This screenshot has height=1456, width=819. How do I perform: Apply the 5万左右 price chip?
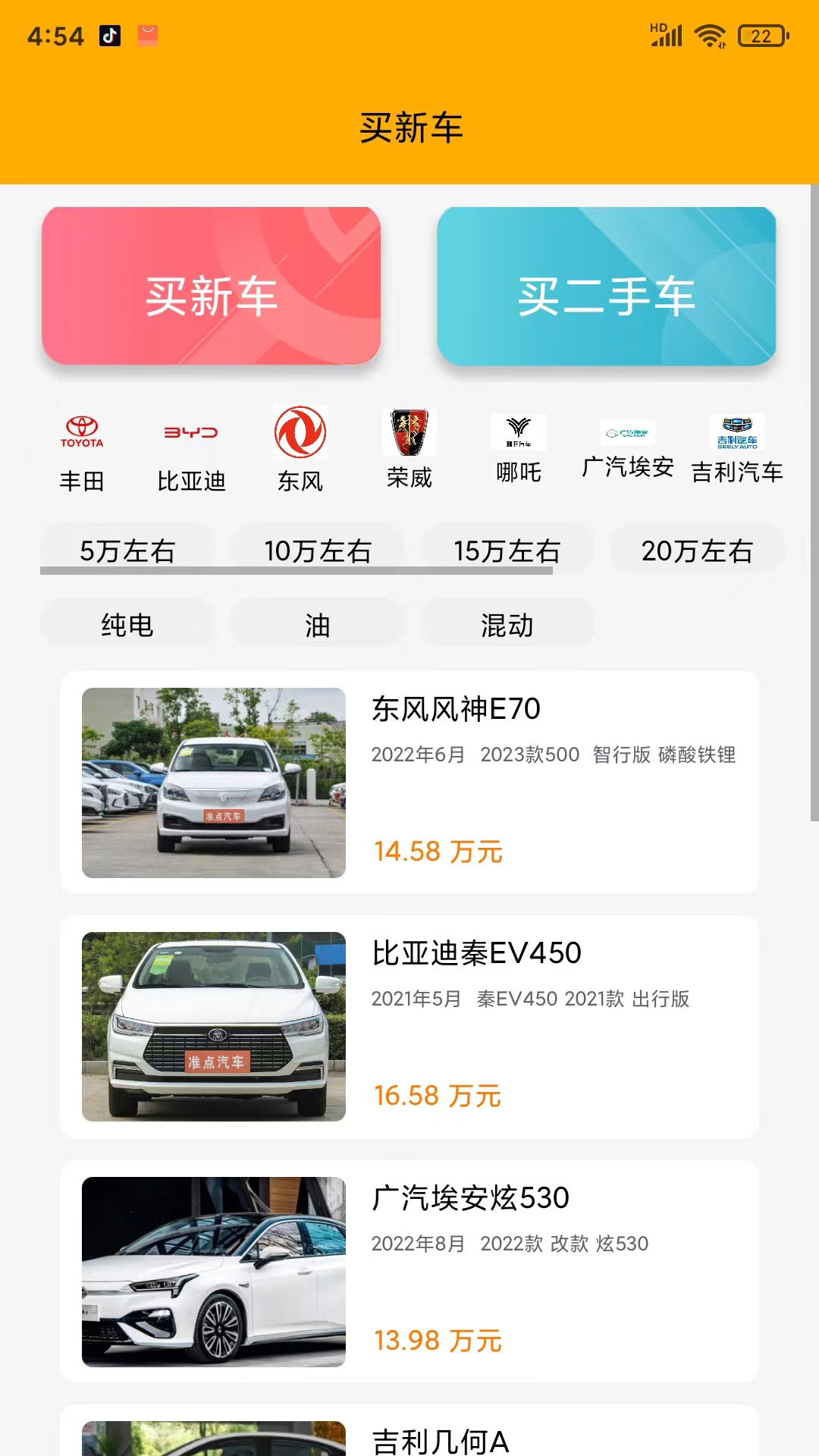point(127,549)
